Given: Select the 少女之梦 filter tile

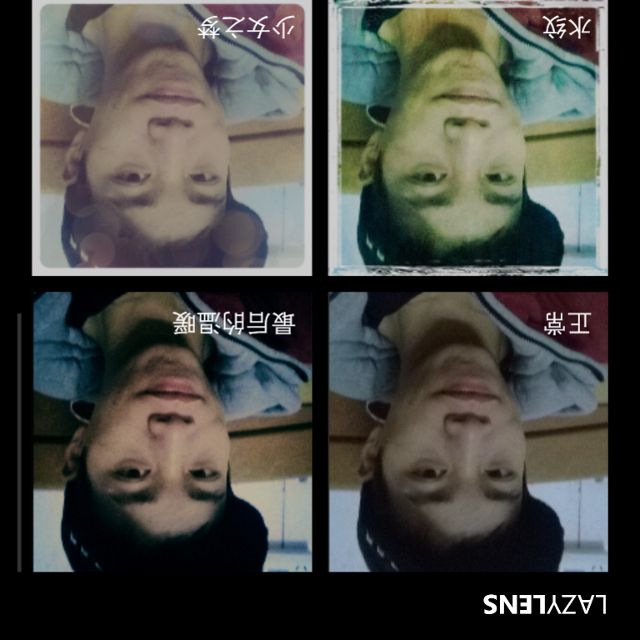Looking at the screenshot, I should [x=171, y=138].
